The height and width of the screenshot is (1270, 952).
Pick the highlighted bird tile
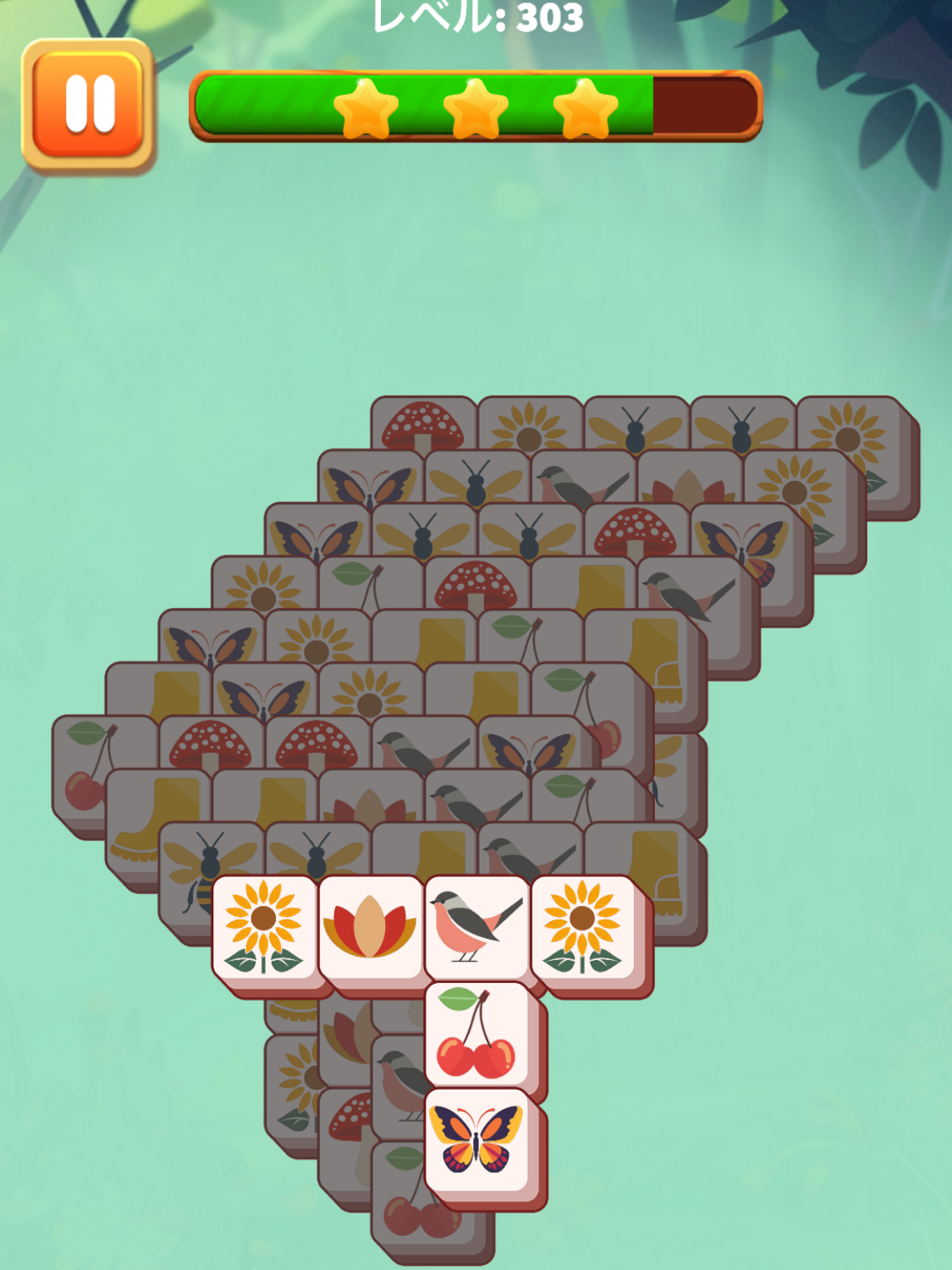click(x=476, y=929)
